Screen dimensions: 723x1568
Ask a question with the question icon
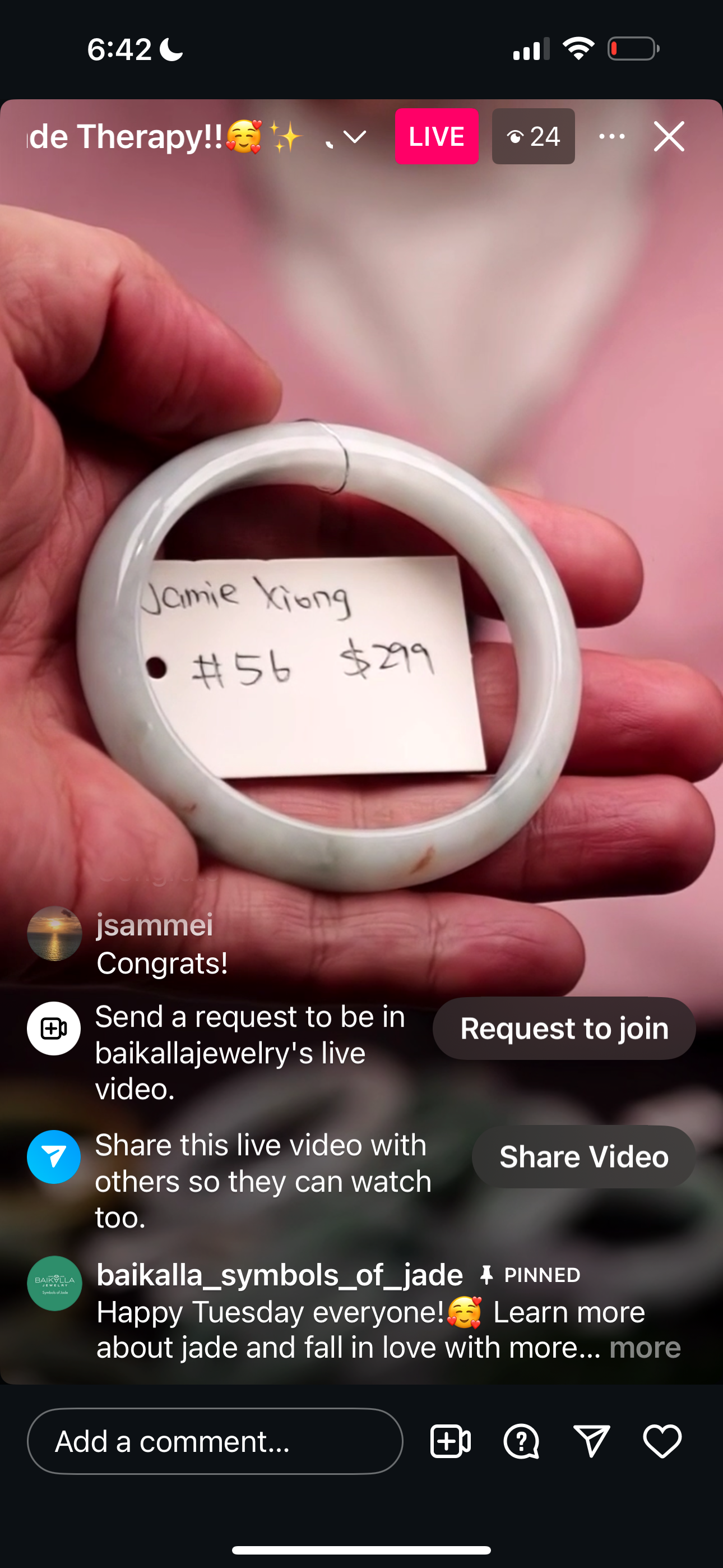pyautogui.click(x=521, y=1441)
